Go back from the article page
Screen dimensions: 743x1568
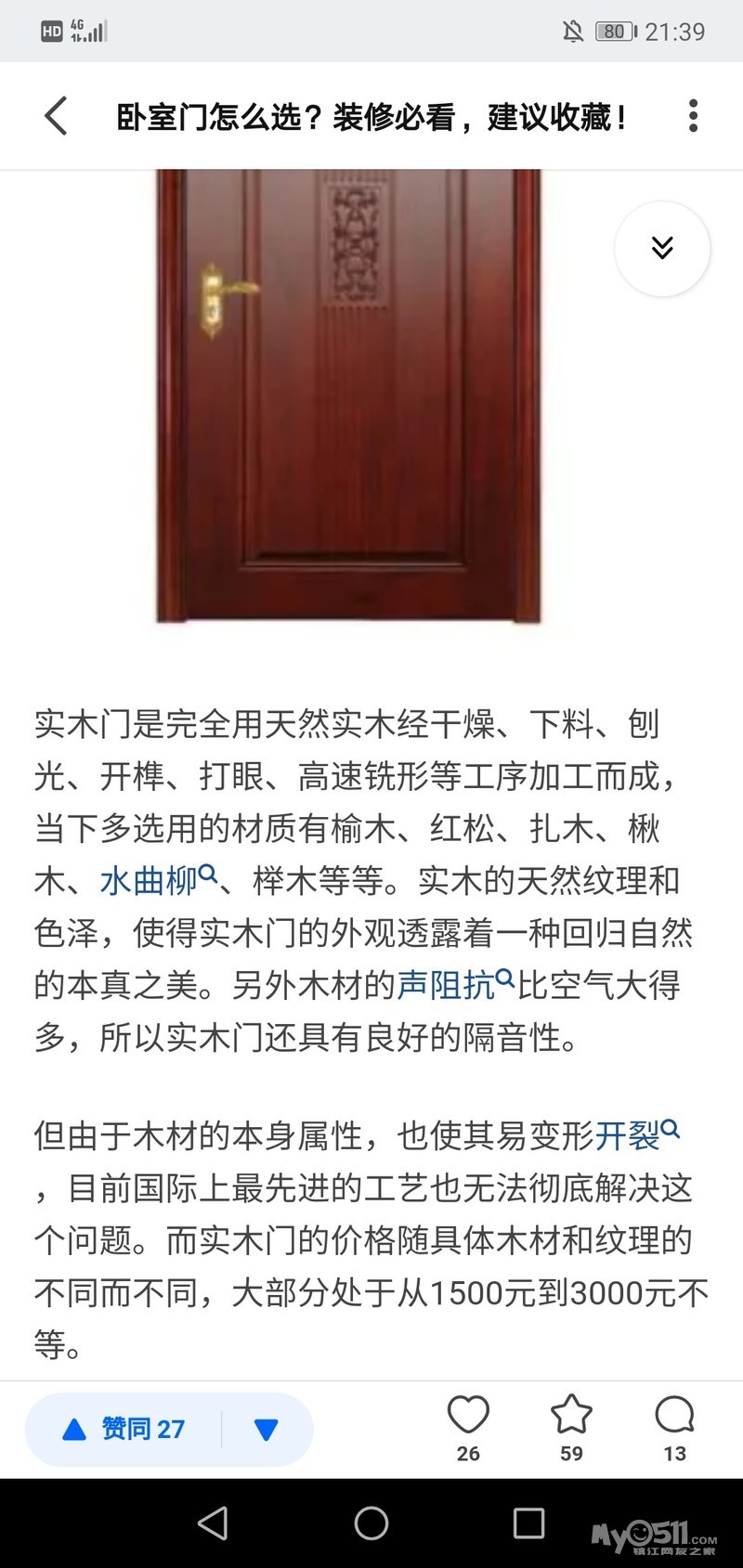tap(56, 117)
